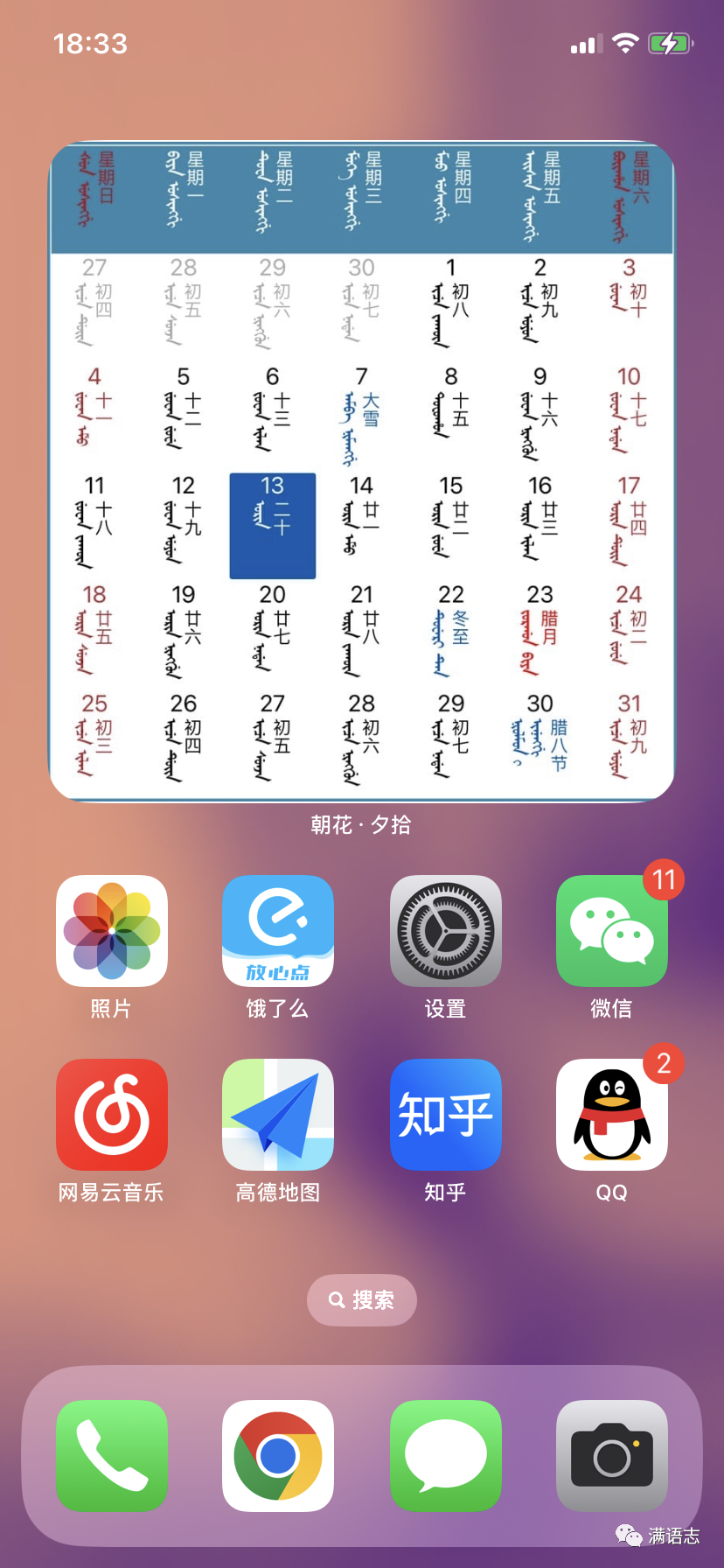
Task: Open Messages app in the dock
Action: [446, 1456]
